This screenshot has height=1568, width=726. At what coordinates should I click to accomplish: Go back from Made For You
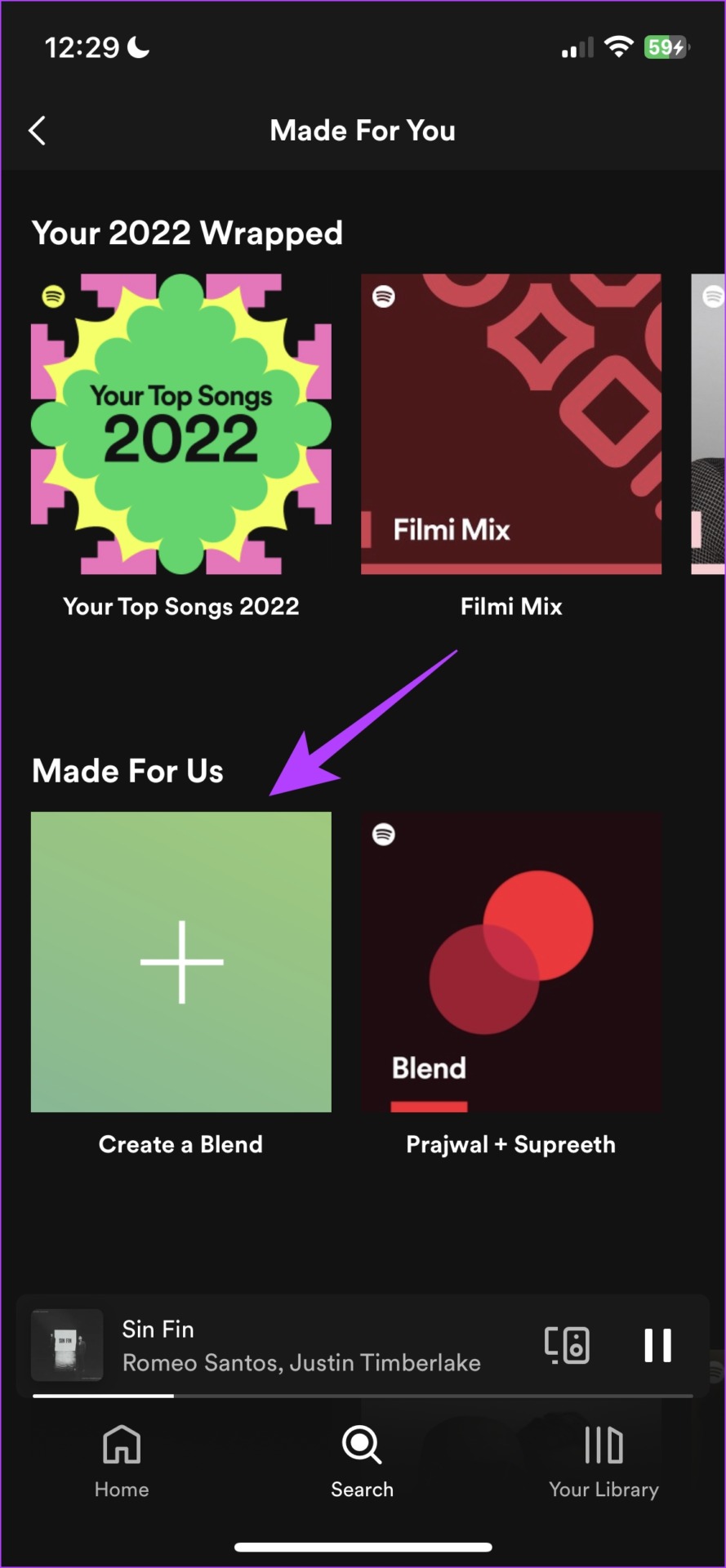(x=37, y=131)
